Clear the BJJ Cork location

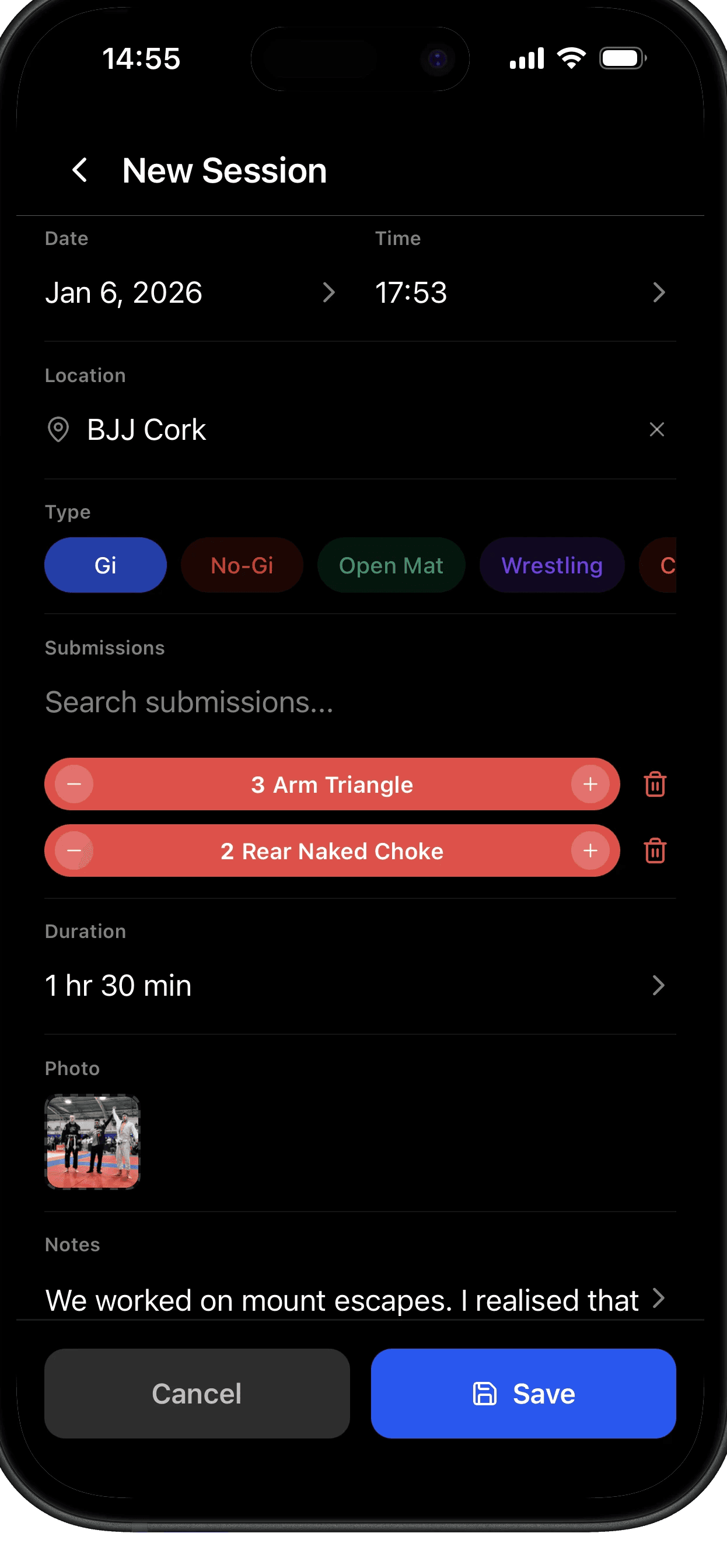coord(656,430)
